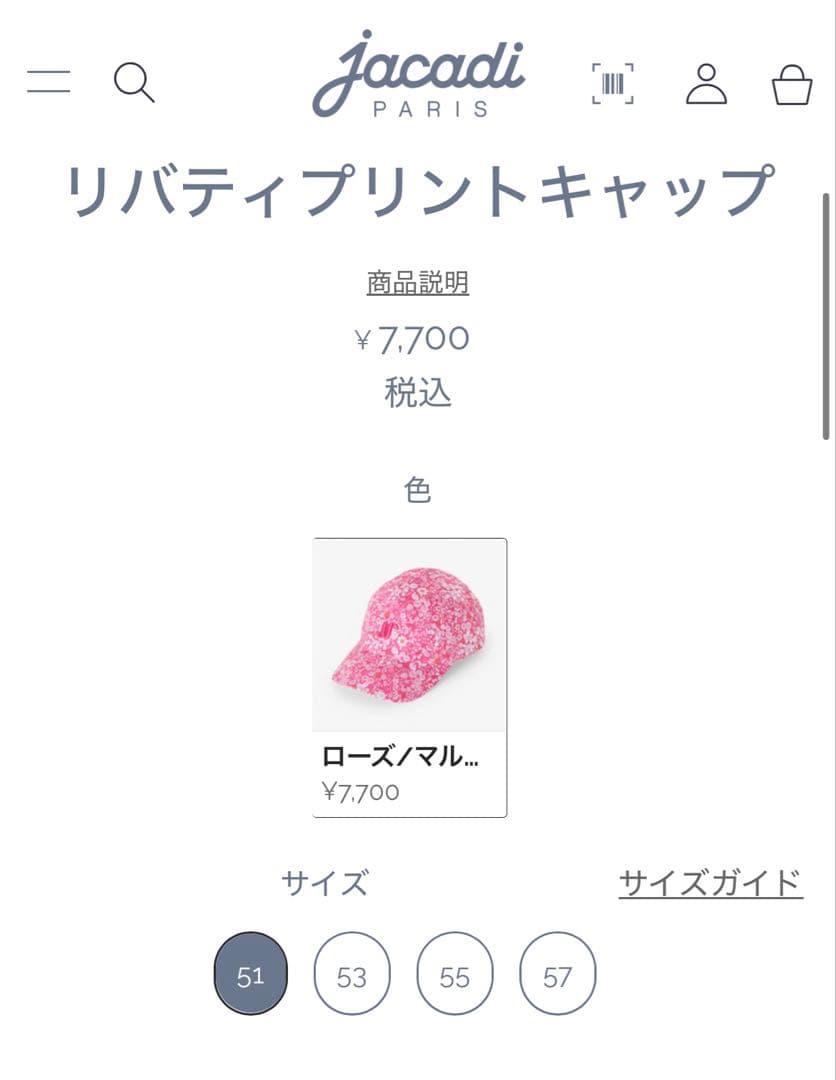Screen dimensions: 836x1080
Task: Click the product title リバティプリントキャップ
Action: (417, 193)
